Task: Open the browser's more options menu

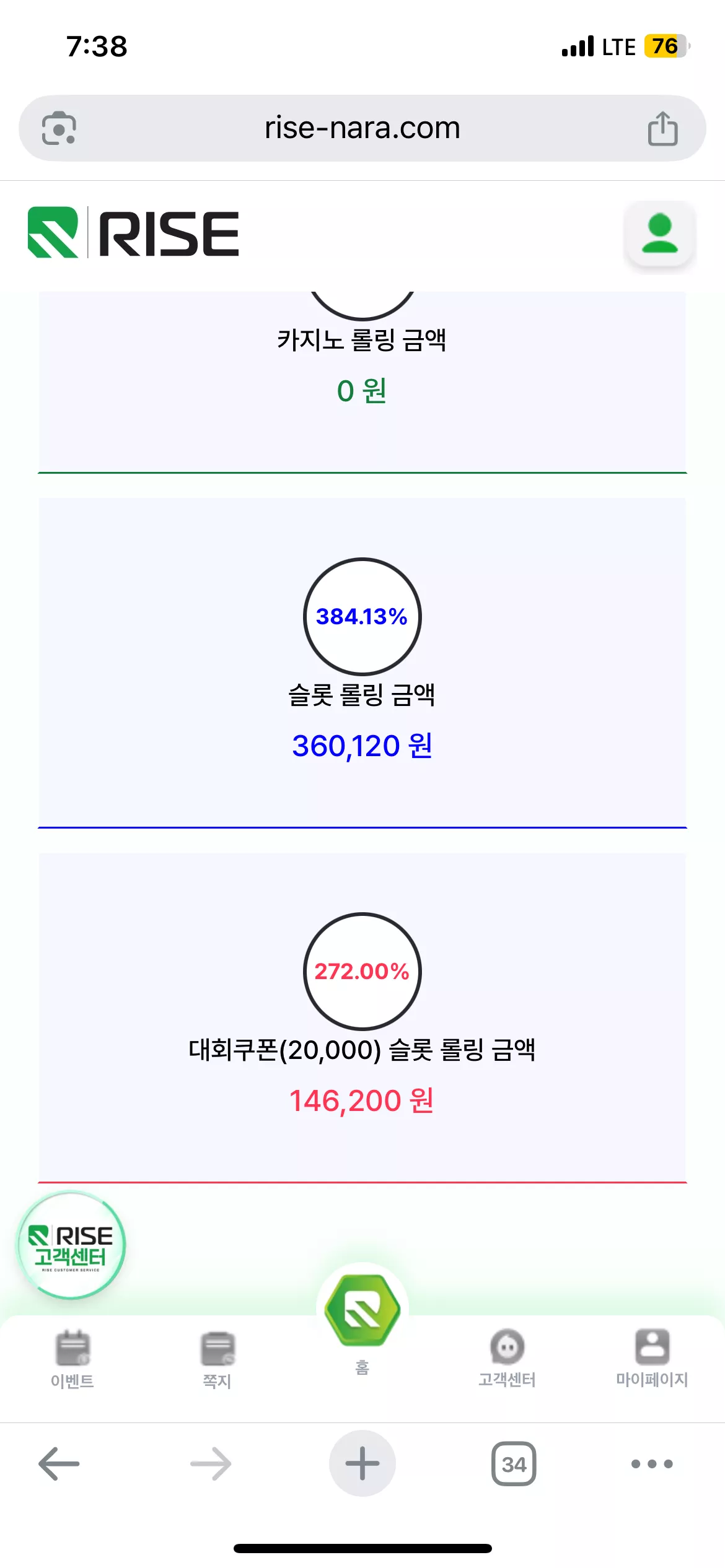Action: pos(652,1463)
